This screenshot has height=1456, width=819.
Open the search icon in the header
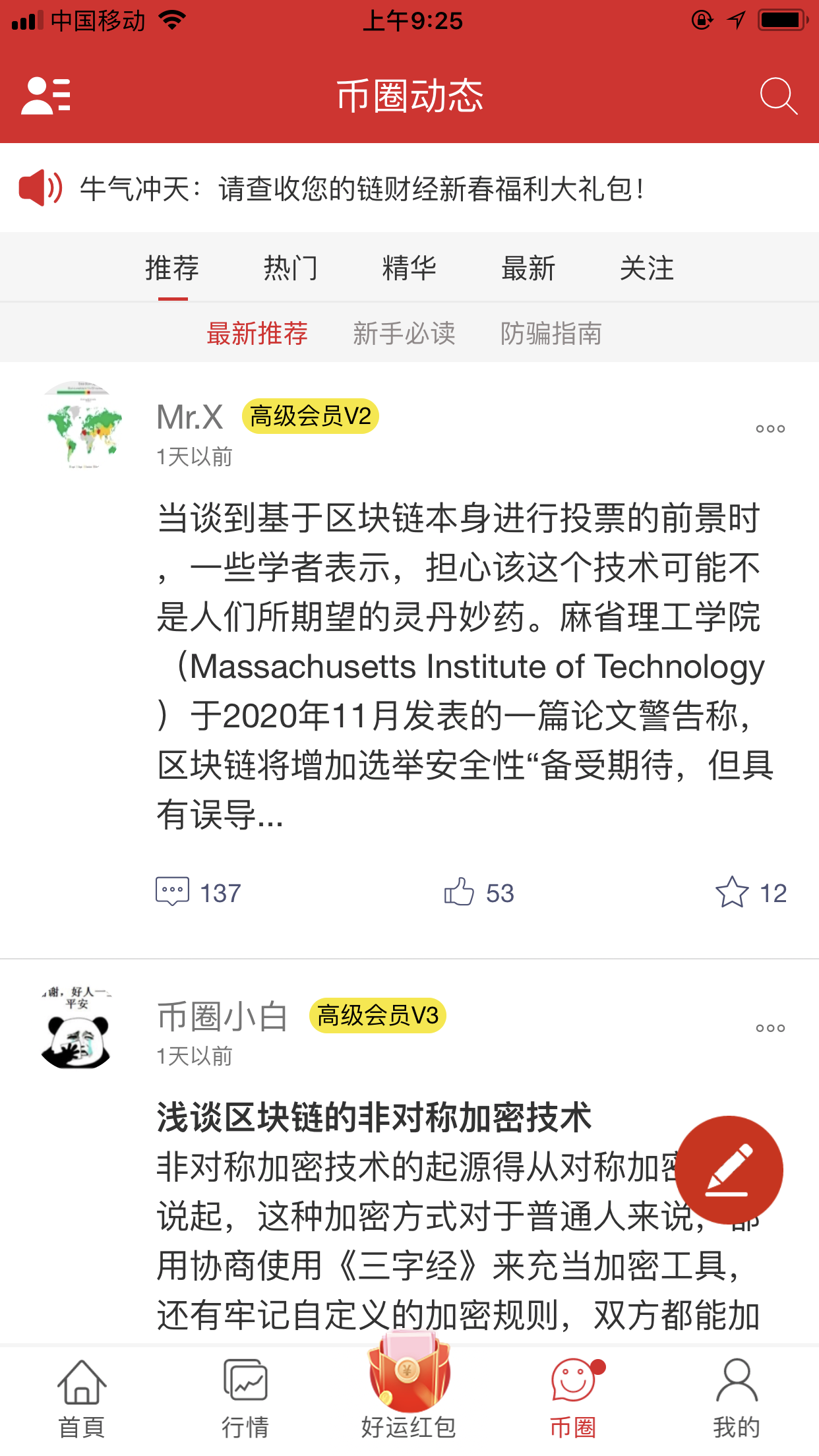pyautogui.click(x=778, y=96)
